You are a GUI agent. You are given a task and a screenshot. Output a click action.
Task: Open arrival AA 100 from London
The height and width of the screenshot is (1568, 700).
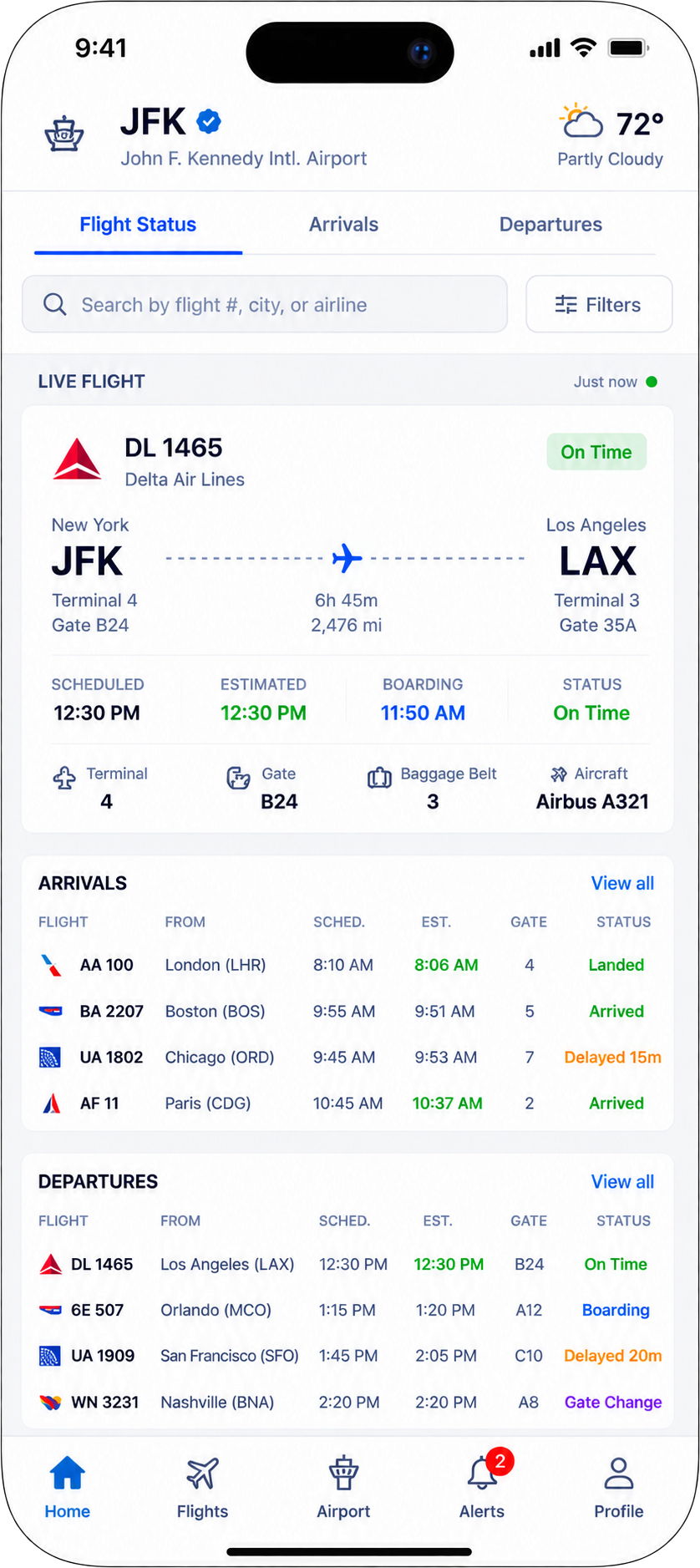(x=347, y=965)
